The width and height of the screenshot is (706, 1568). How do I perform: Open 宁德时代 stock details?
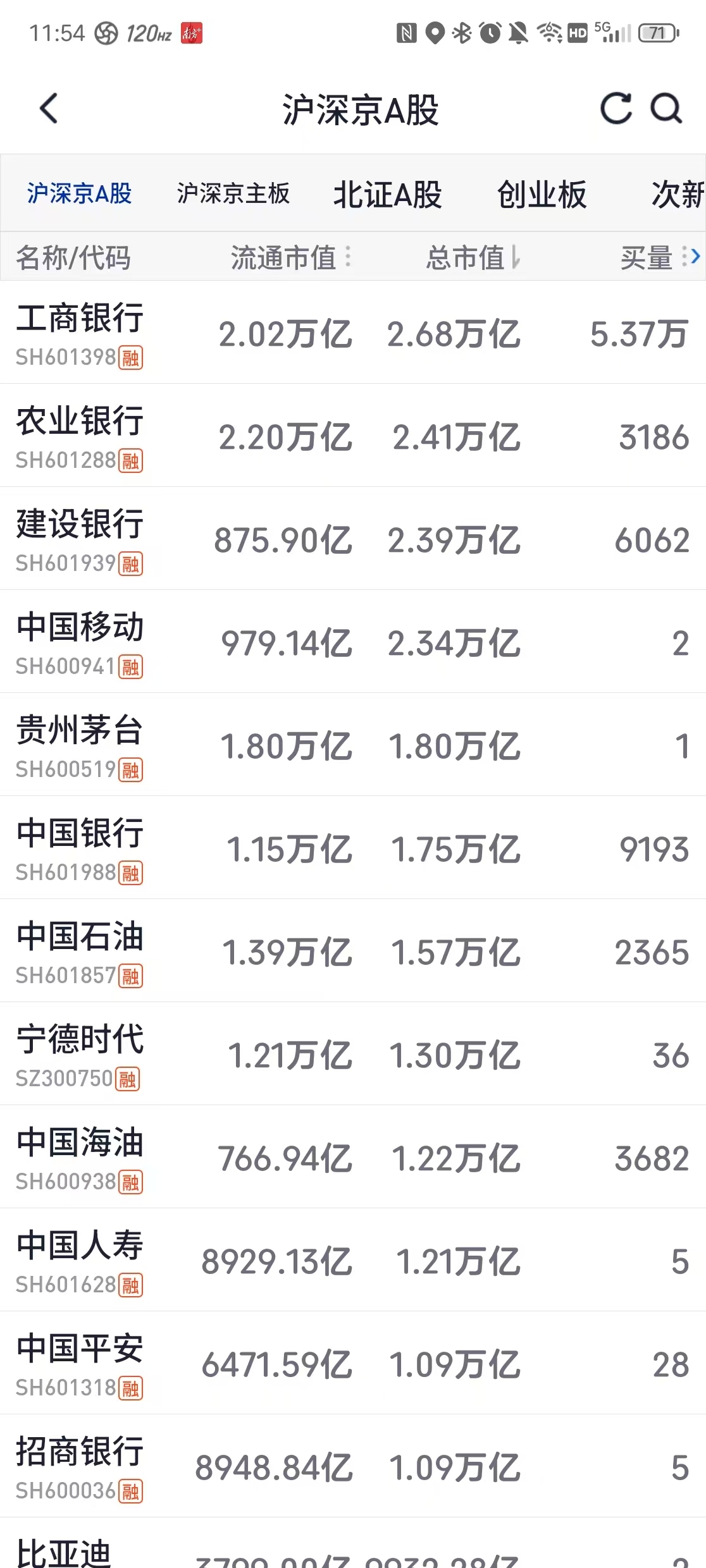tap(80, 1054)
